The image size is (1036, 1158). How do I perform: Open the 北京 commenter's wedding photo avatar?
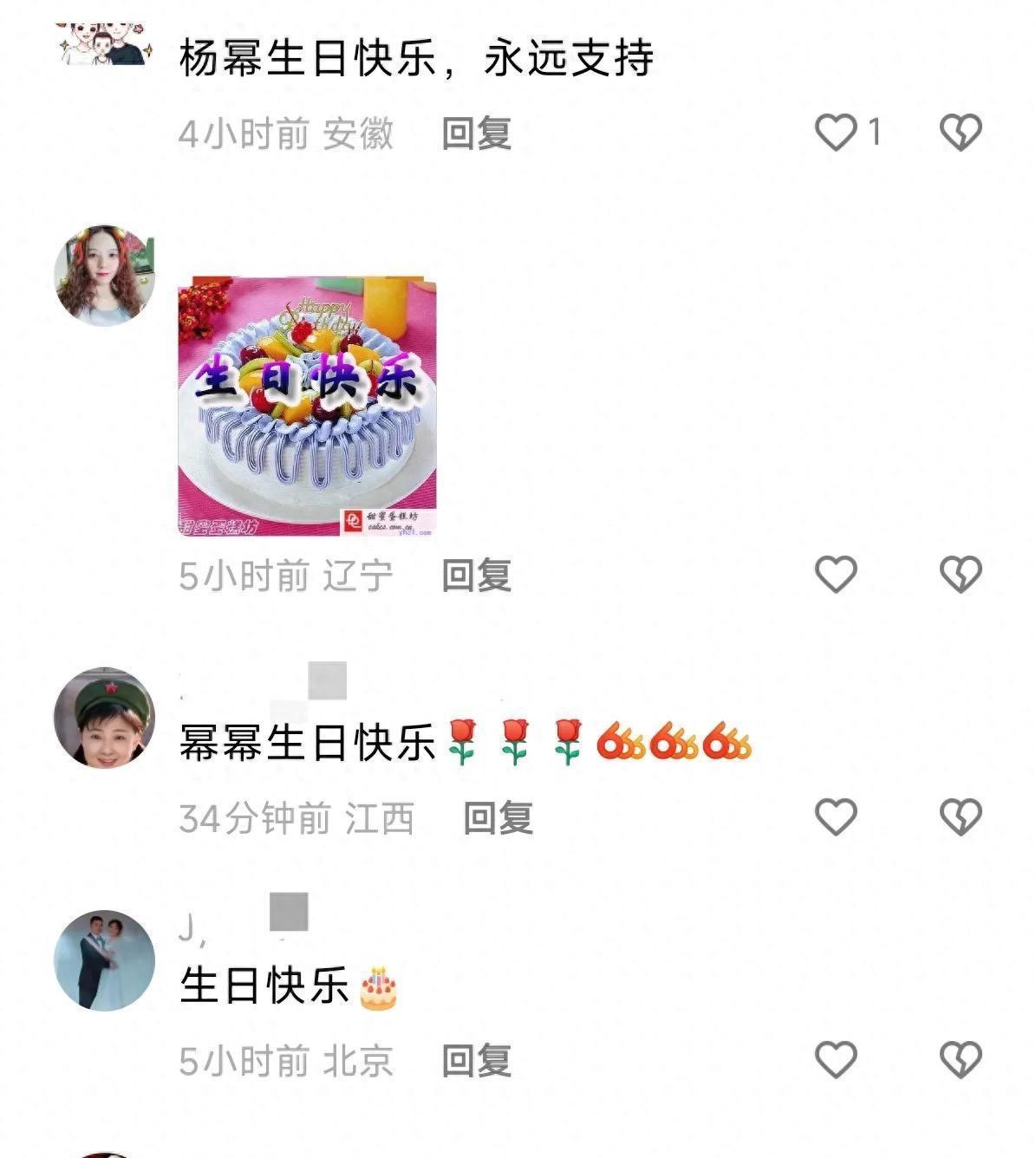pos(104,960)
